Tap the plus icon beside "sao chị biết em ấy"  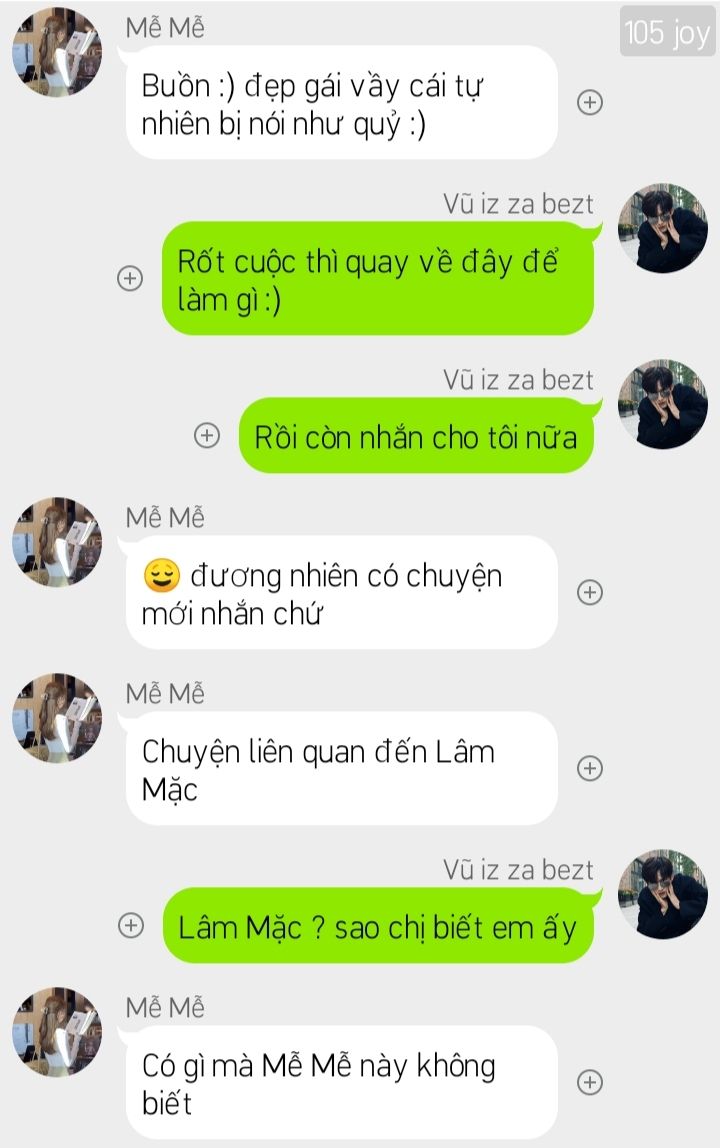pos(131,926)
